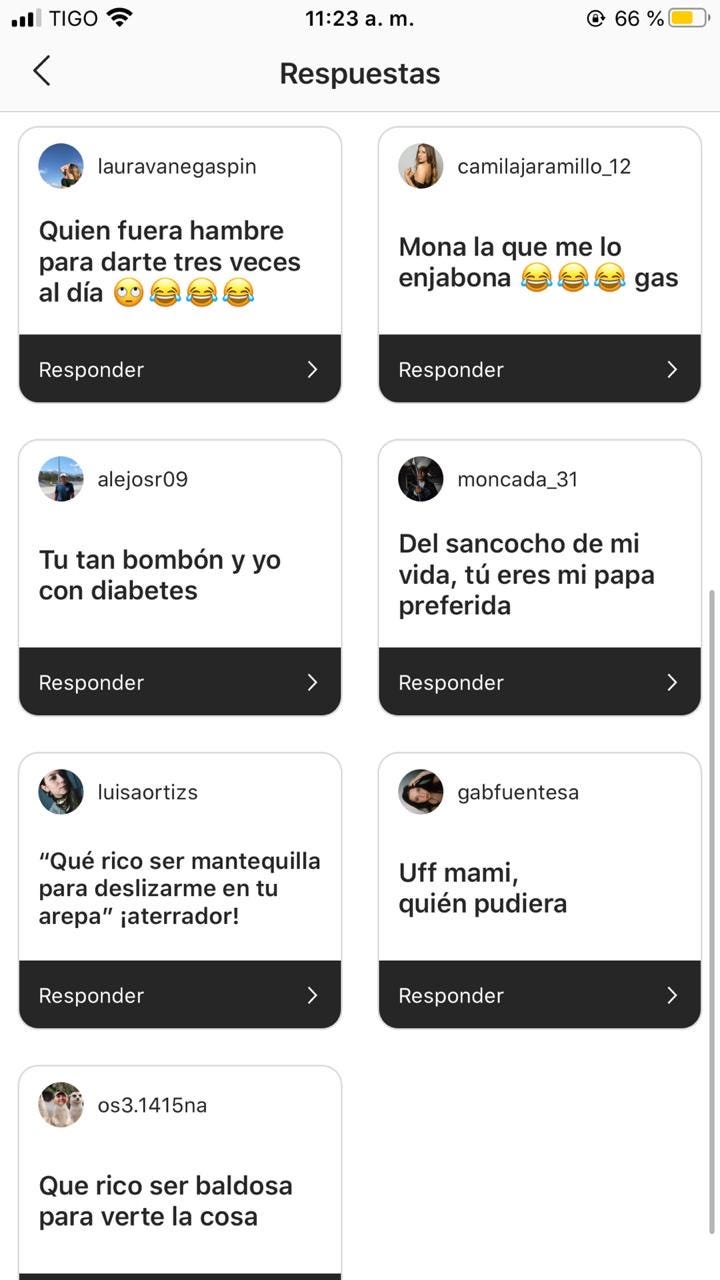Reply to lauravanegaspin's response

pos(180,369)
